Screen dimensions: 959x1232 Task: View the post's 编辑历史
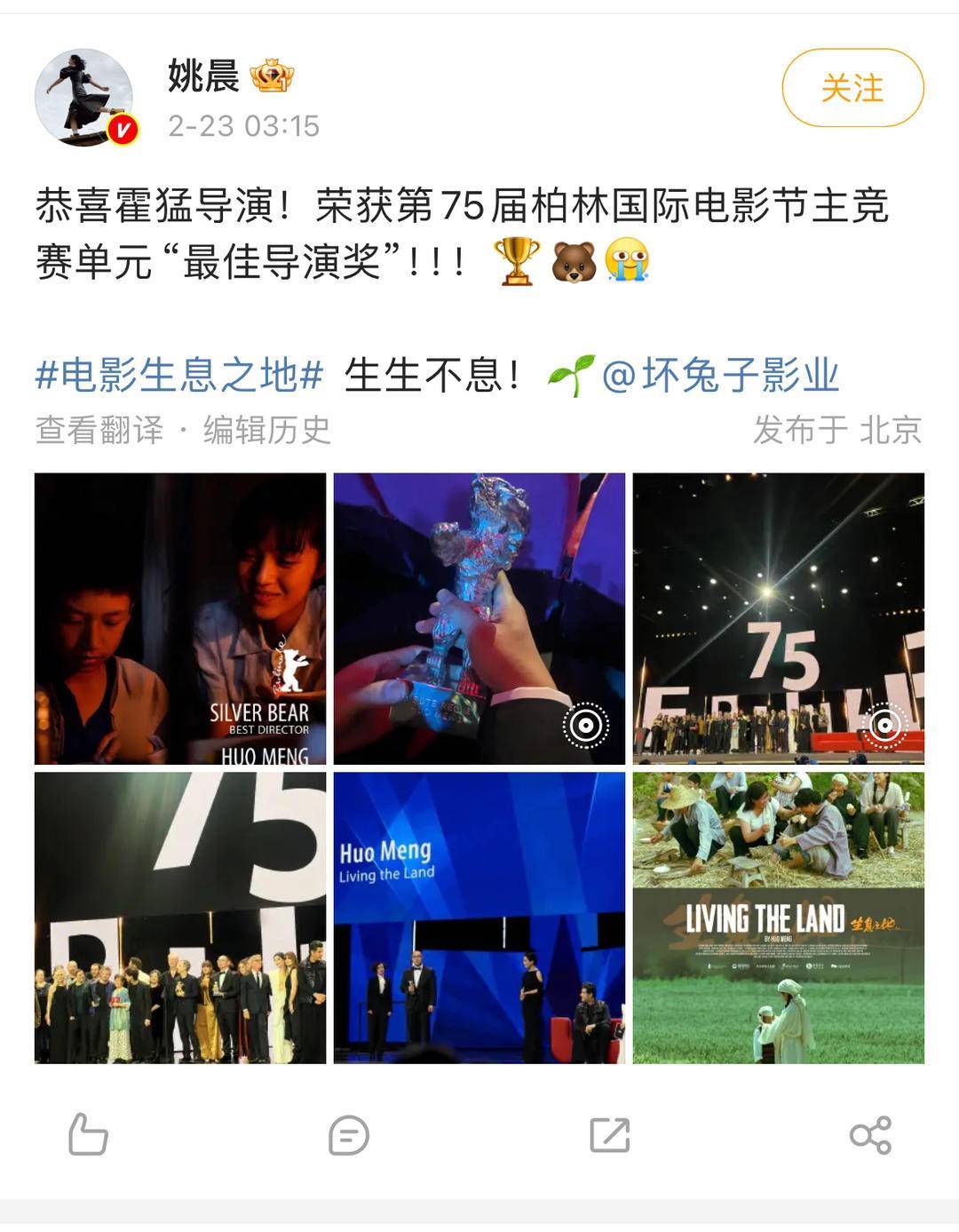266,430
